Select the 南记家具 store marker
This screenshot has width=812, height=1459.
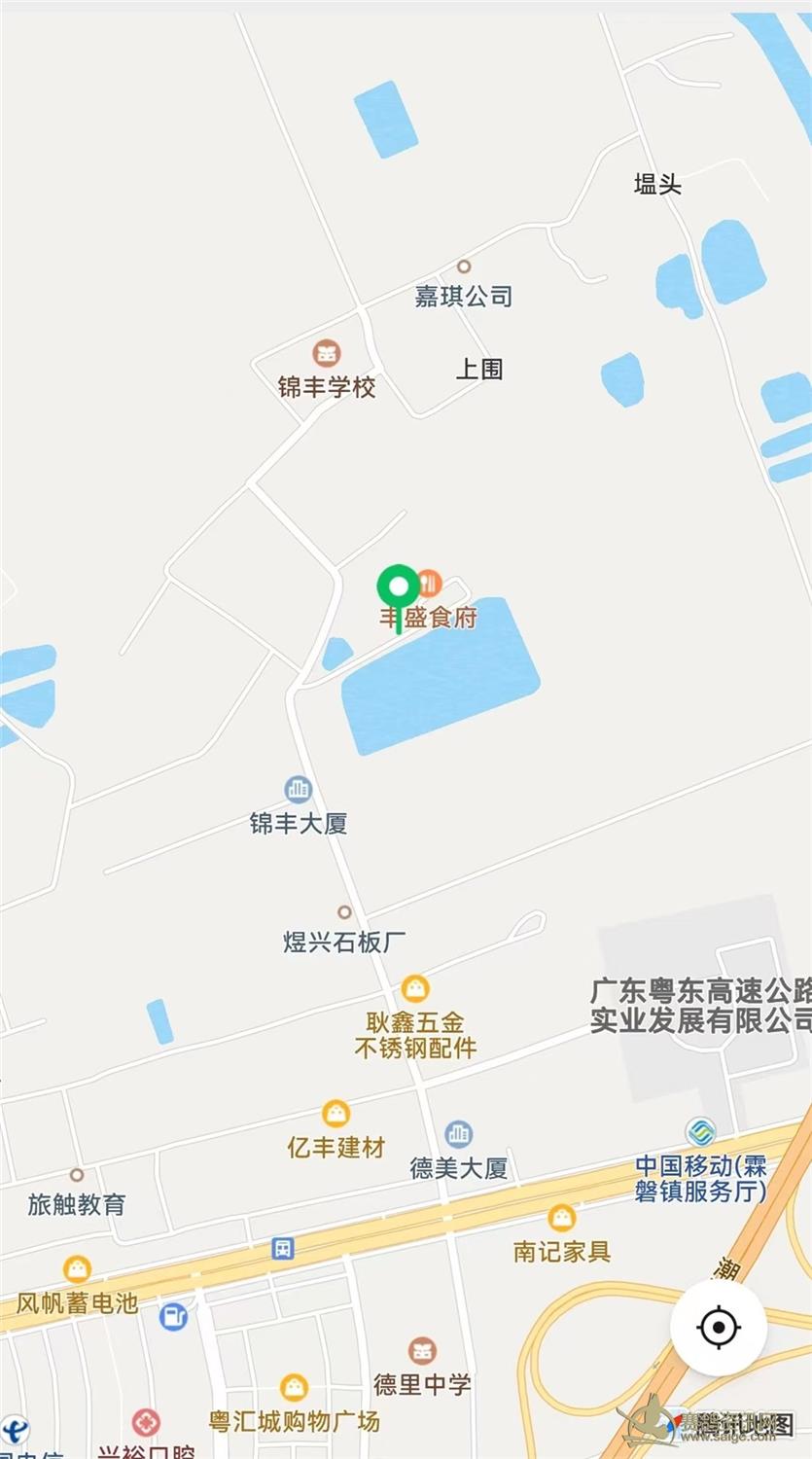click(561, 1218)
